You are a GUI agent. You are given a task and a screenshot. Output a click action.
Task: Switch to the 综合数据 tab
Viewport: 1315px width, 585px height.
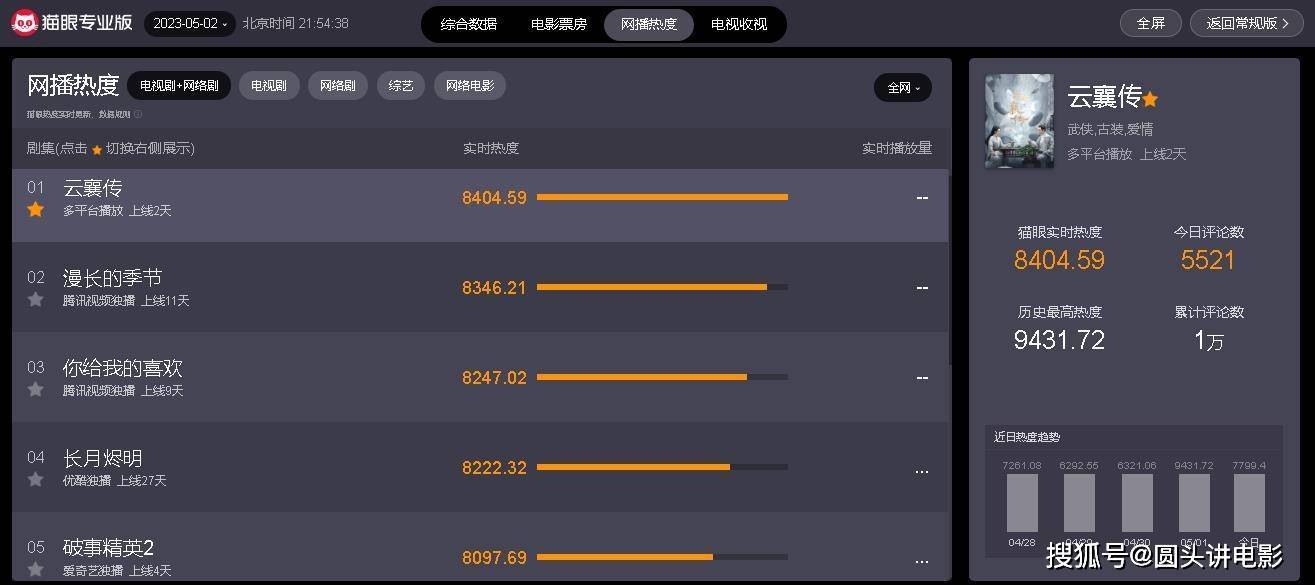469,24
